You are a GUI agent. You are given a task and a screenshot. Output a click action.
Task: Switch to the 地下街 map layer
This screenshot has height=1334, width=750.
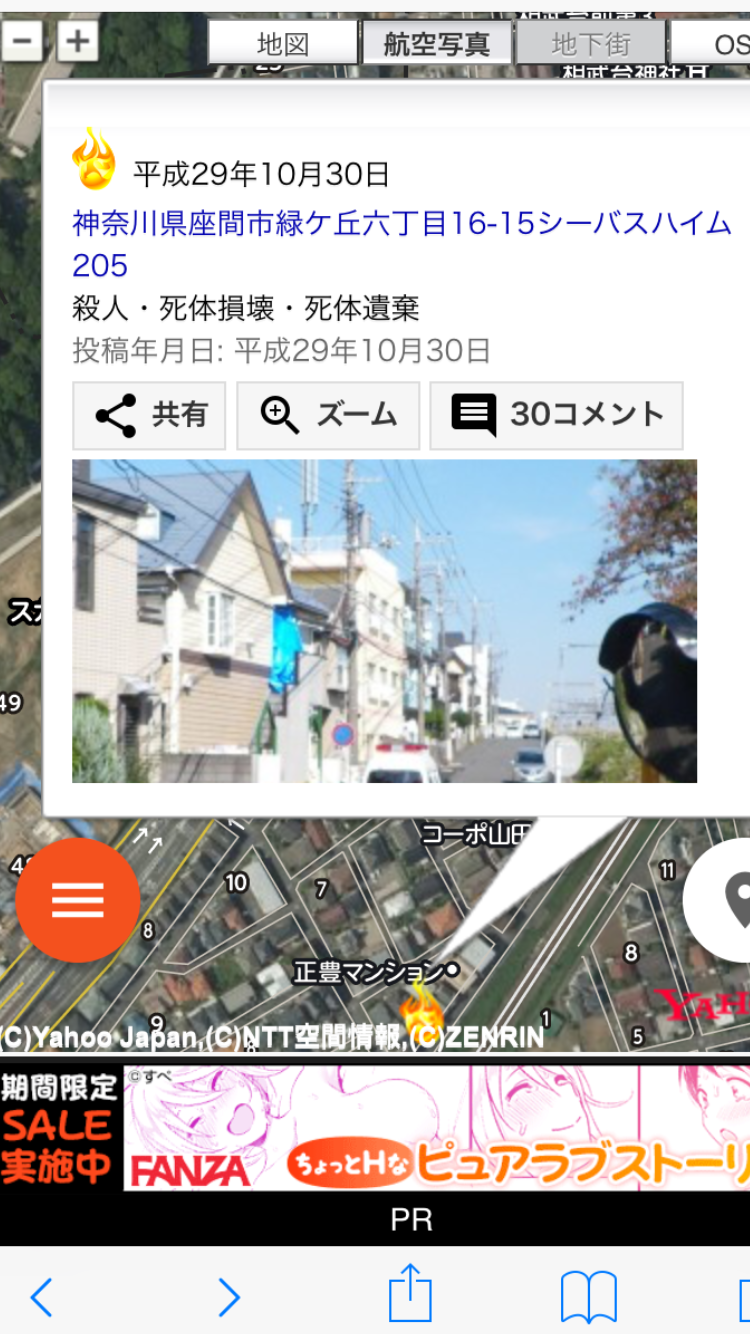point(590,43)
